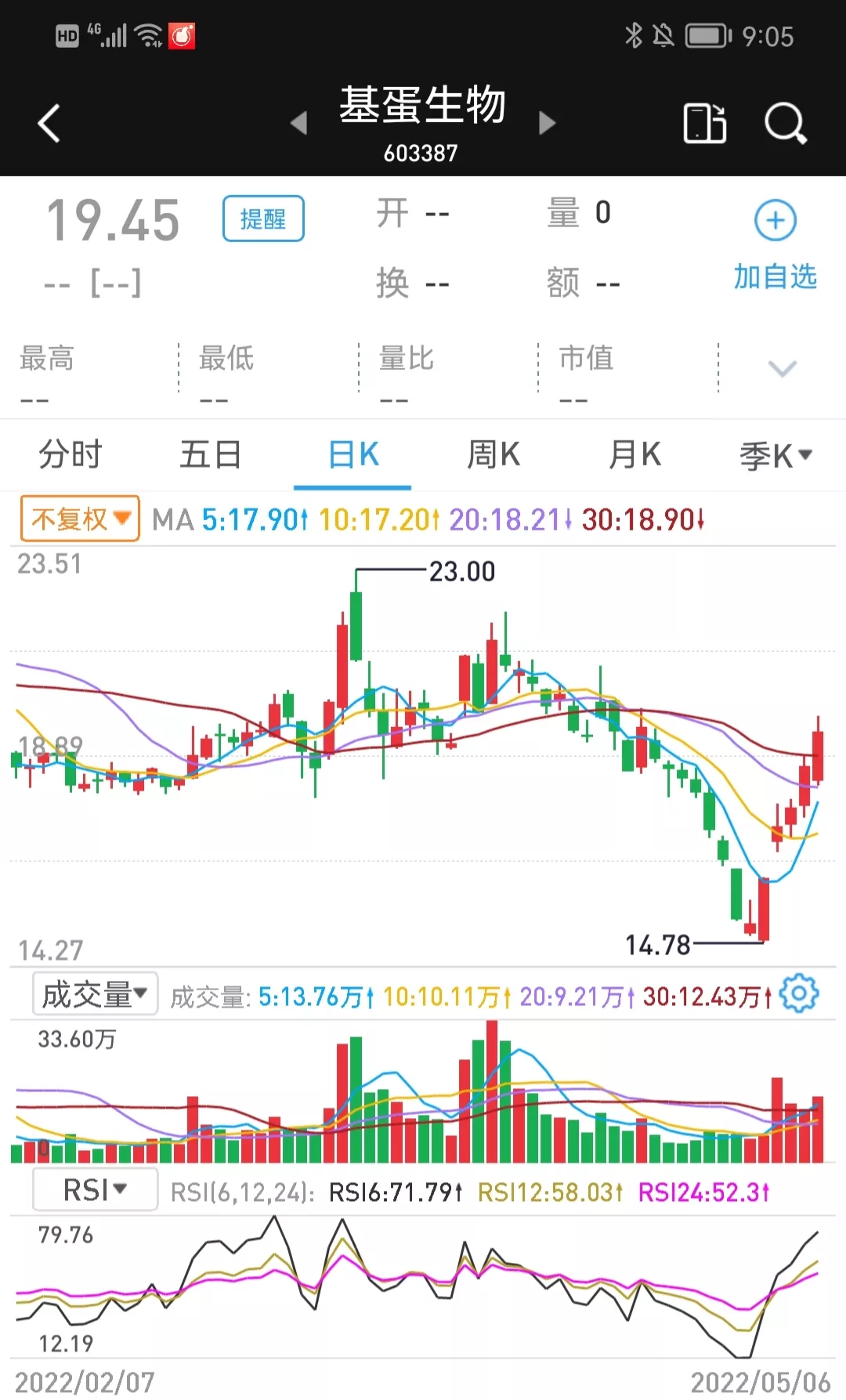
Task: Change the 成交量 indicator dropdown
Action: [x=95, y=995]
